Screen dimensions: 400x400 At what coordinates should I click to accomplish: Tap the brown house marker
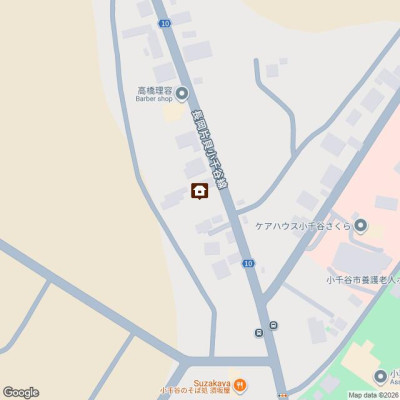click(200, 191)
